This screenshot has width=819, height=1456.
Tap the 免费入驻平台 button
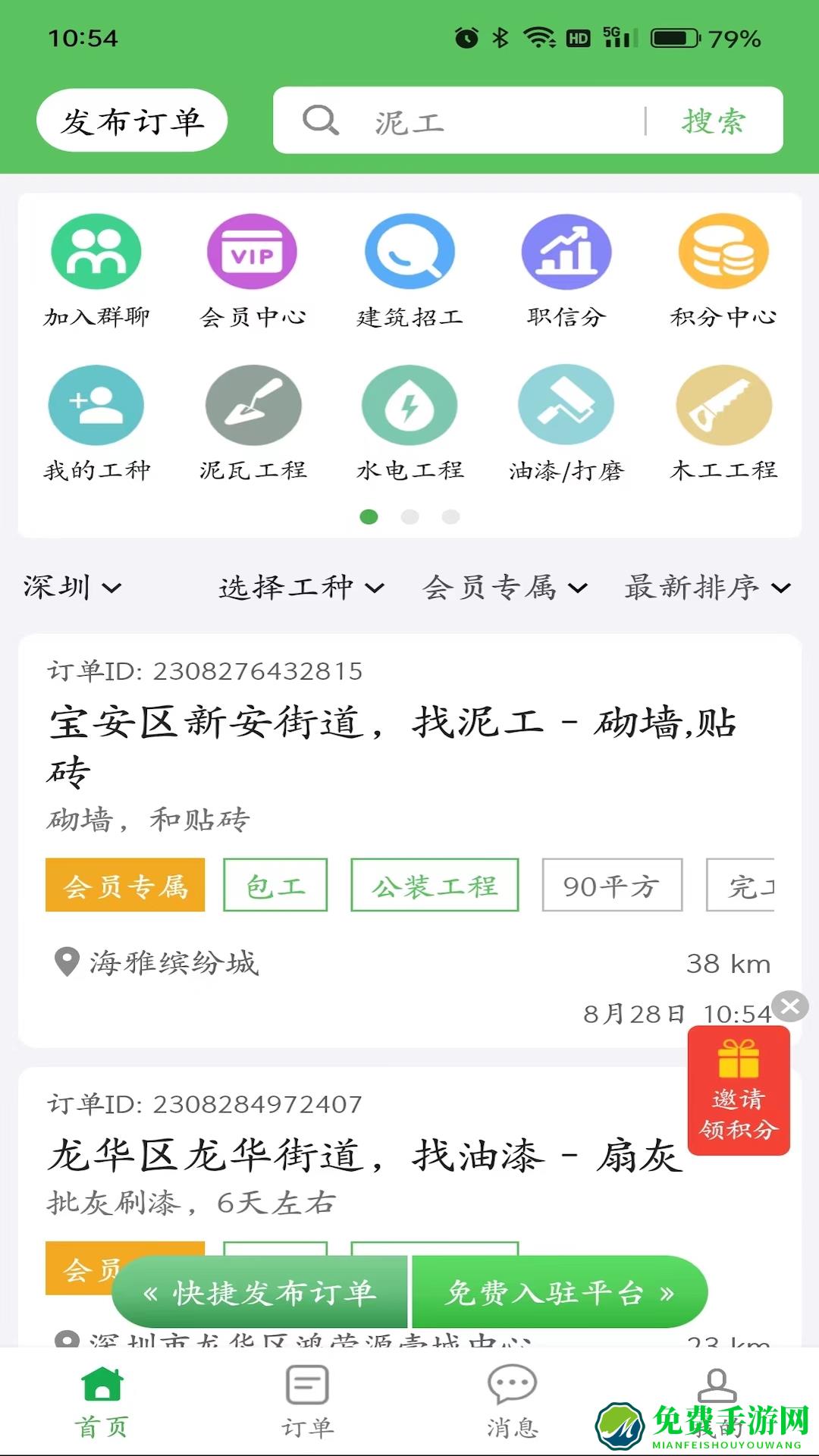click(x=558, y=1292)
